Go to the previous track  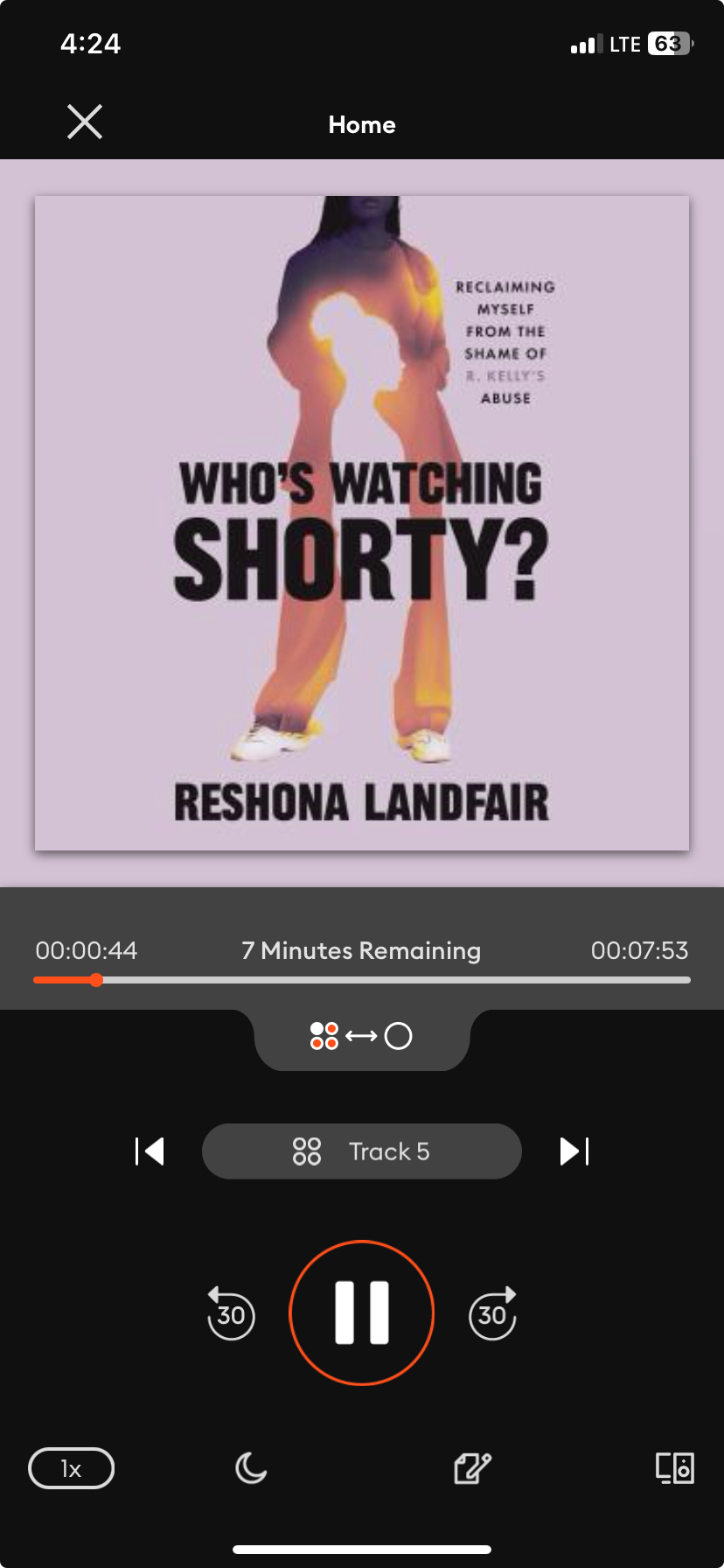point(150,1151)
